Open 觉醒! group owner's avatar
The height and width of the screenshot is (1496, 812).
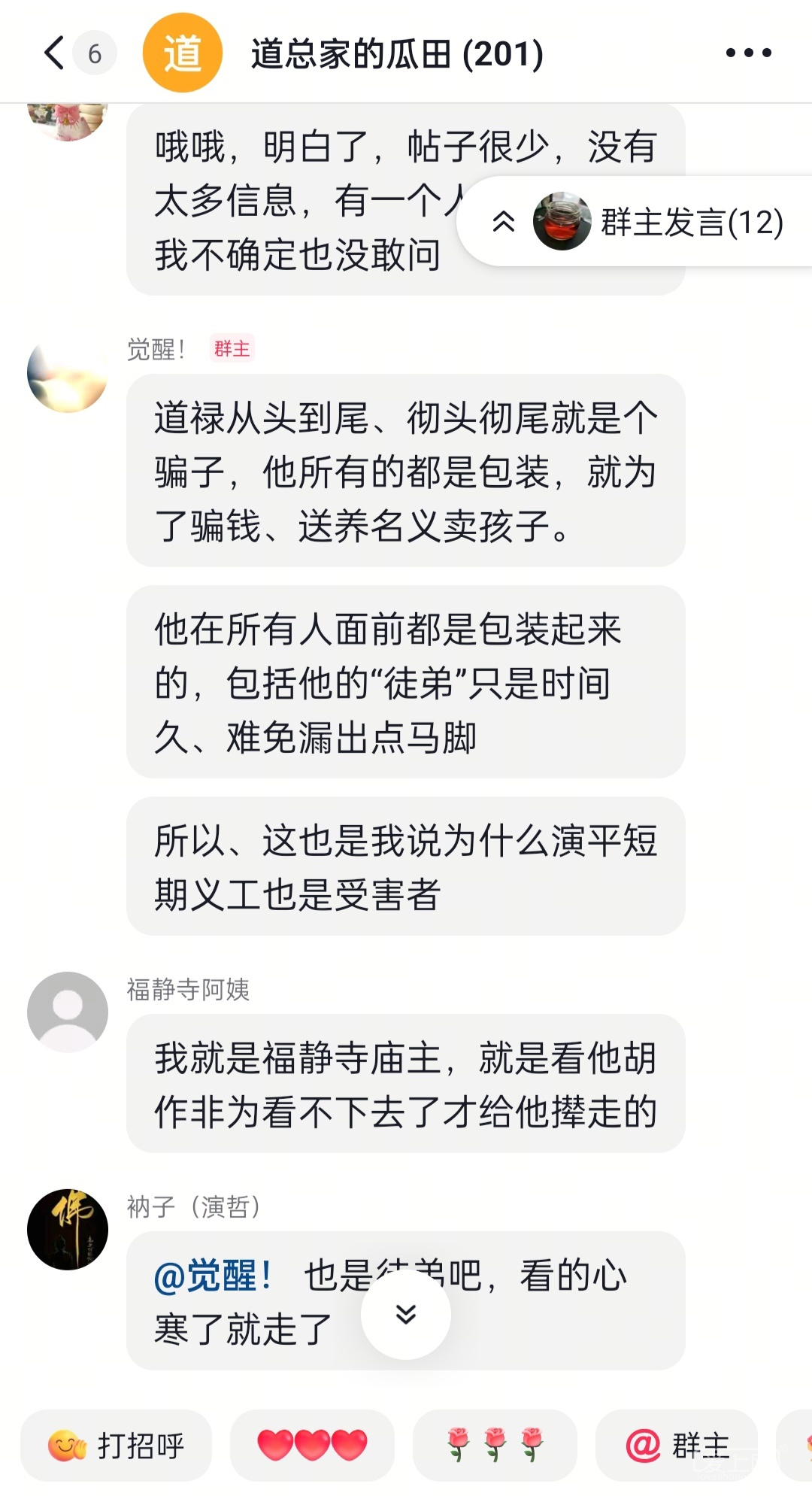pyautogui.click(x=68, y=373)
